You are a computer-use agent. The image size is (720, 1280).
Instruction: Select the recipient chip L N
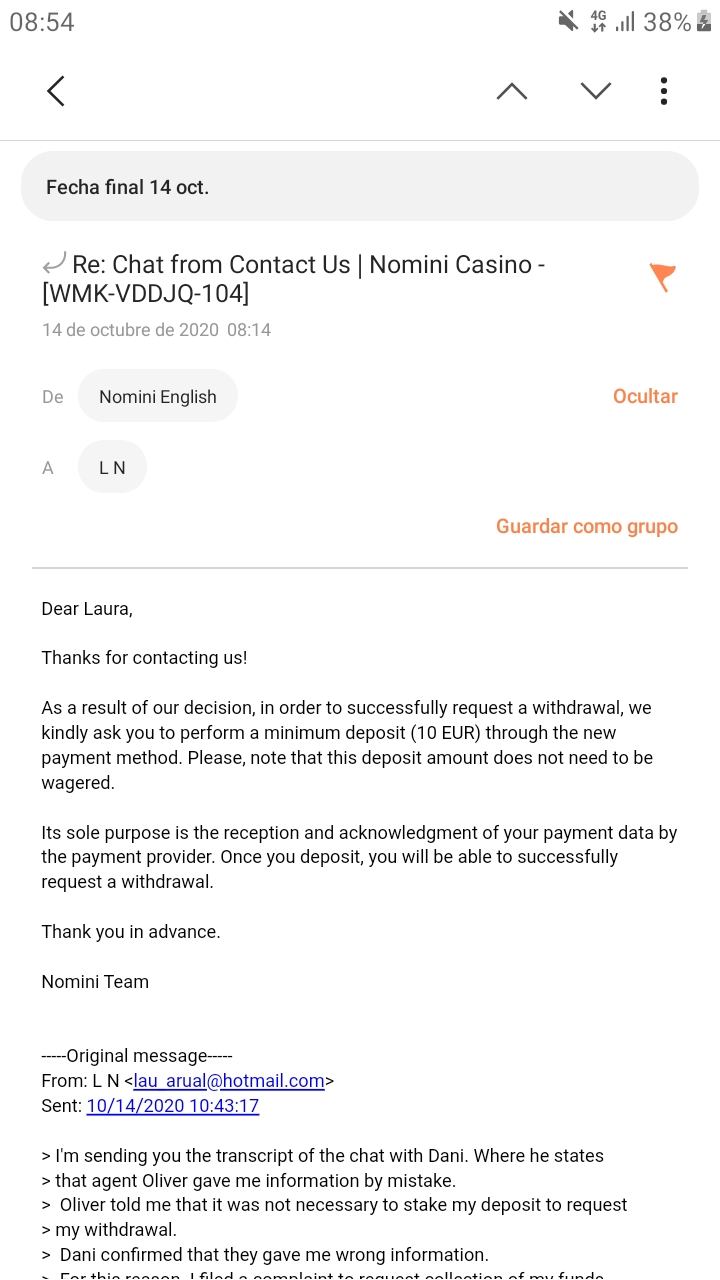point(112,467)
